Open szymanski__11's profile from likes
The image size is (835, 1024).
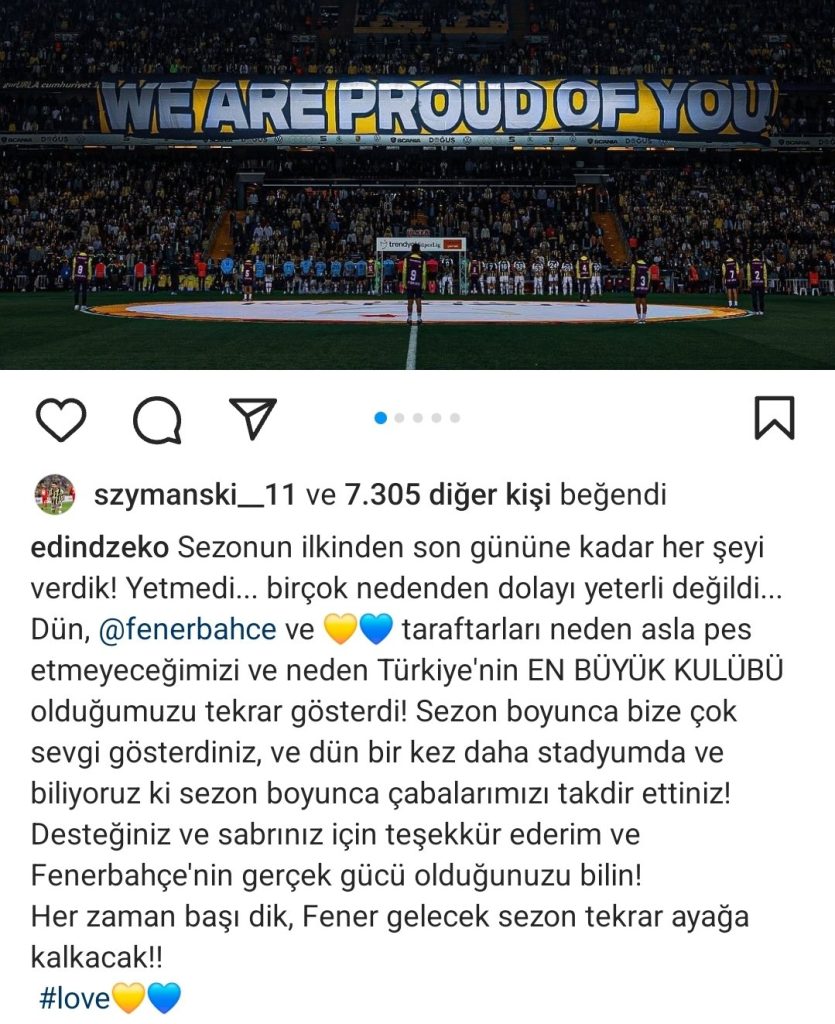point(193,494)
